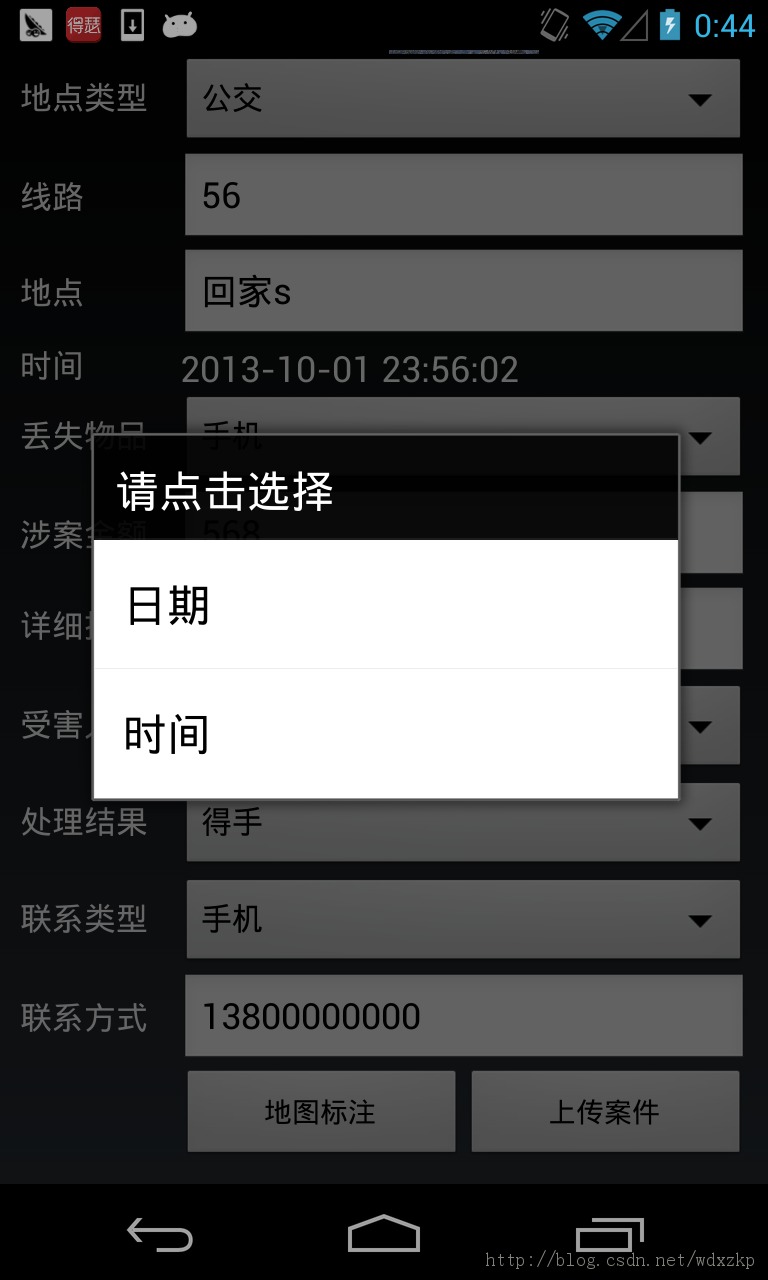Tap the 地图标注 button
Image resolution: width=768 pixels, height=1280 pixels.
(321, 1111)
